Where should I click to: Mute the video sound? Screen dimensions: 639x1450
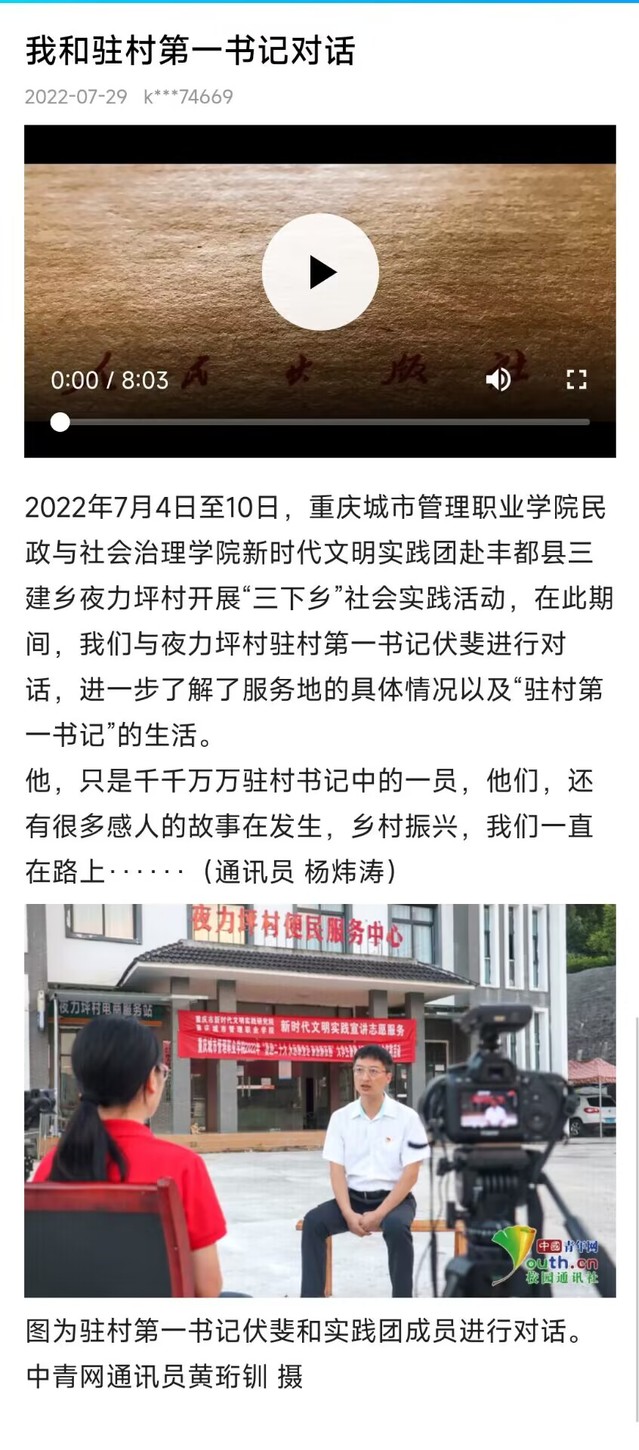point(498,380)
